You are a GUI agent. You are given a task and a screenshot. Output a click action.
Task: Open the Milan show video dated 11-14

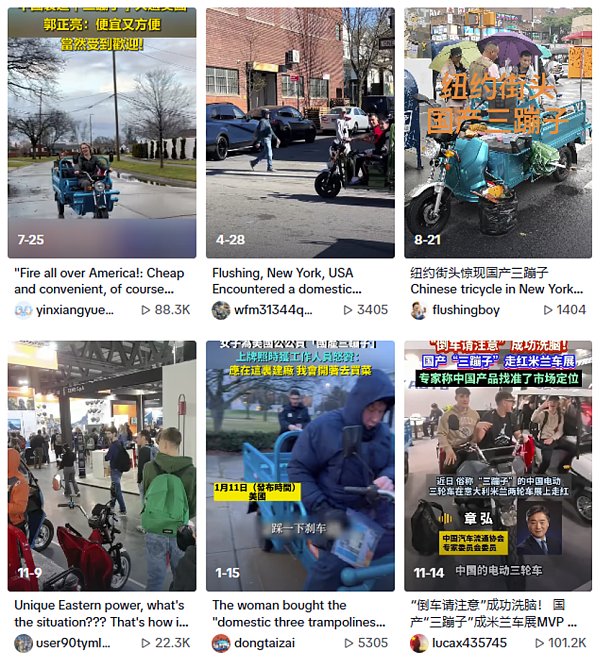tap(497, 465)
